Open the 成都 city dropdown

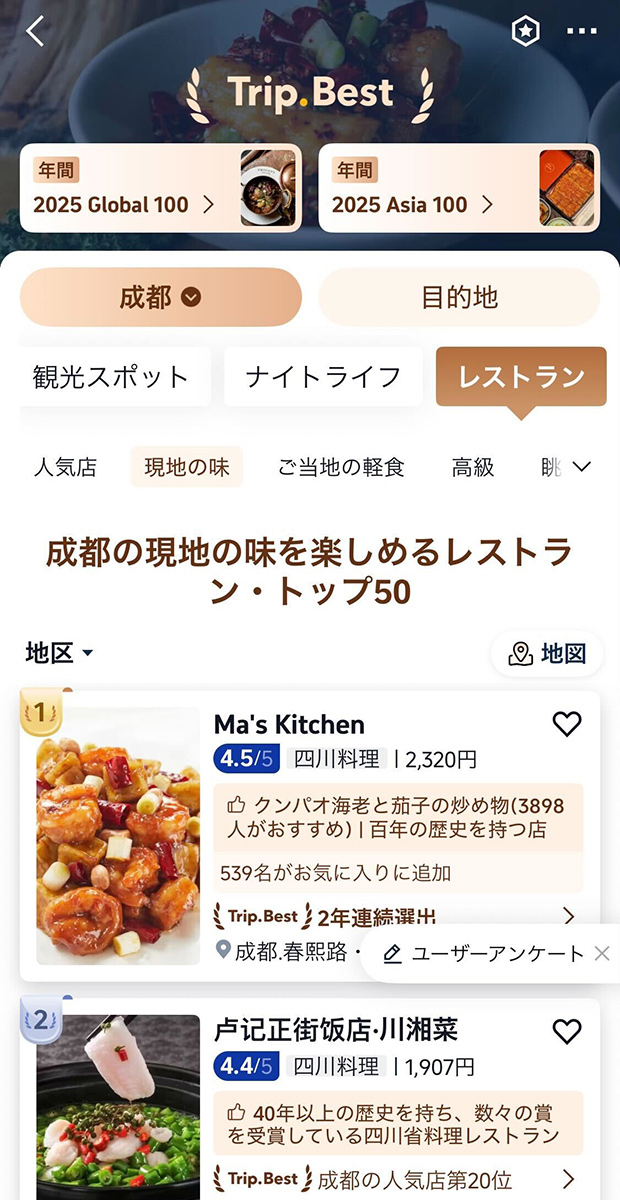(161, 297)
